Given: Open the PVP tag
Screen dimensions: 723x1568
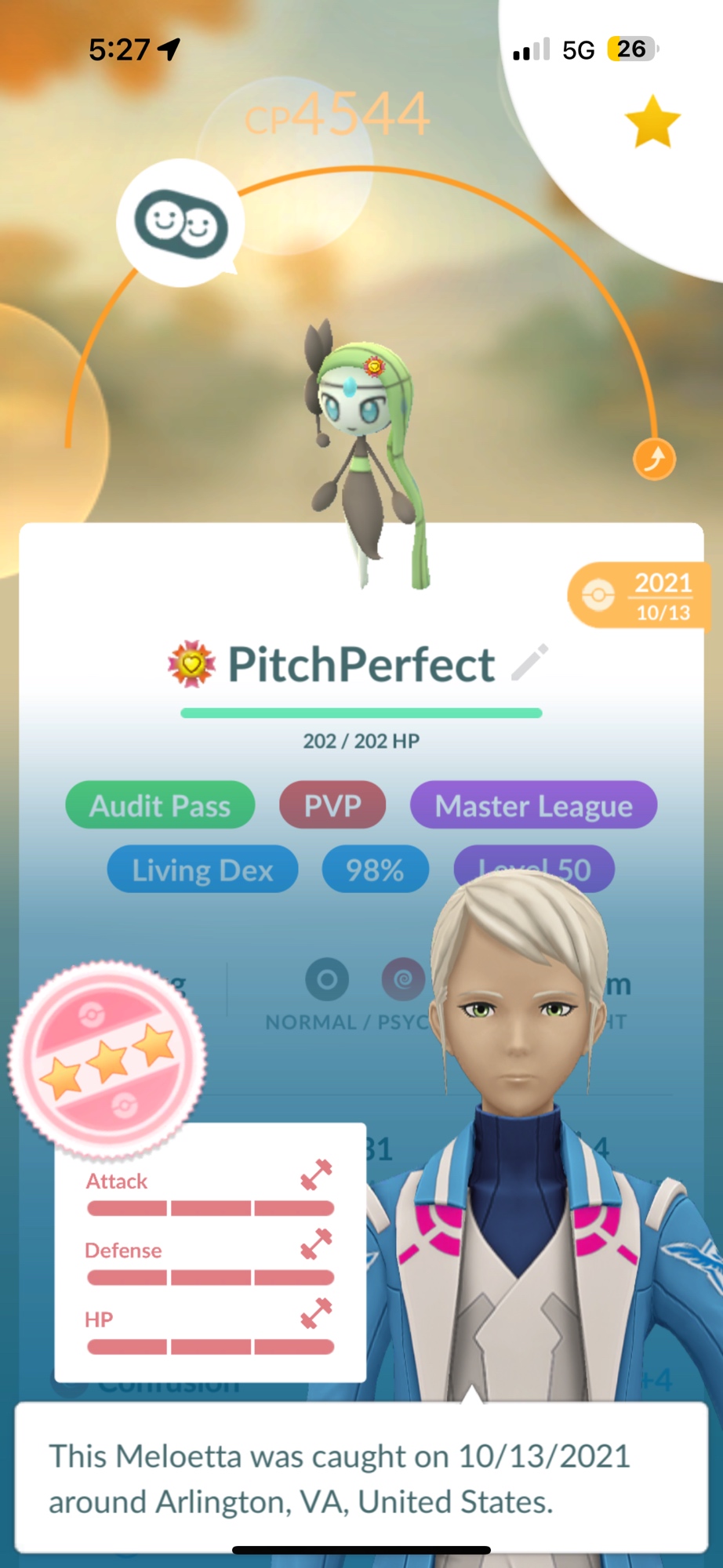Looking at the screenshot, I should coord(332,805).
